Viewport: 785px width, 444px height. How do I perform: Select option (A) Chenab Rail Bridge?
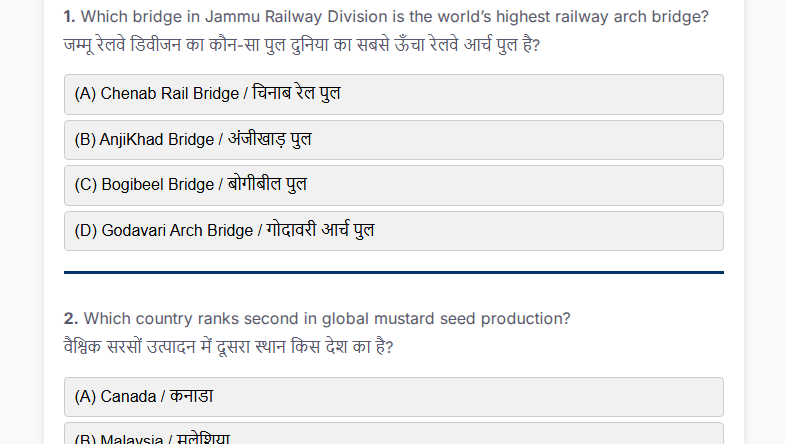point(393,94)
